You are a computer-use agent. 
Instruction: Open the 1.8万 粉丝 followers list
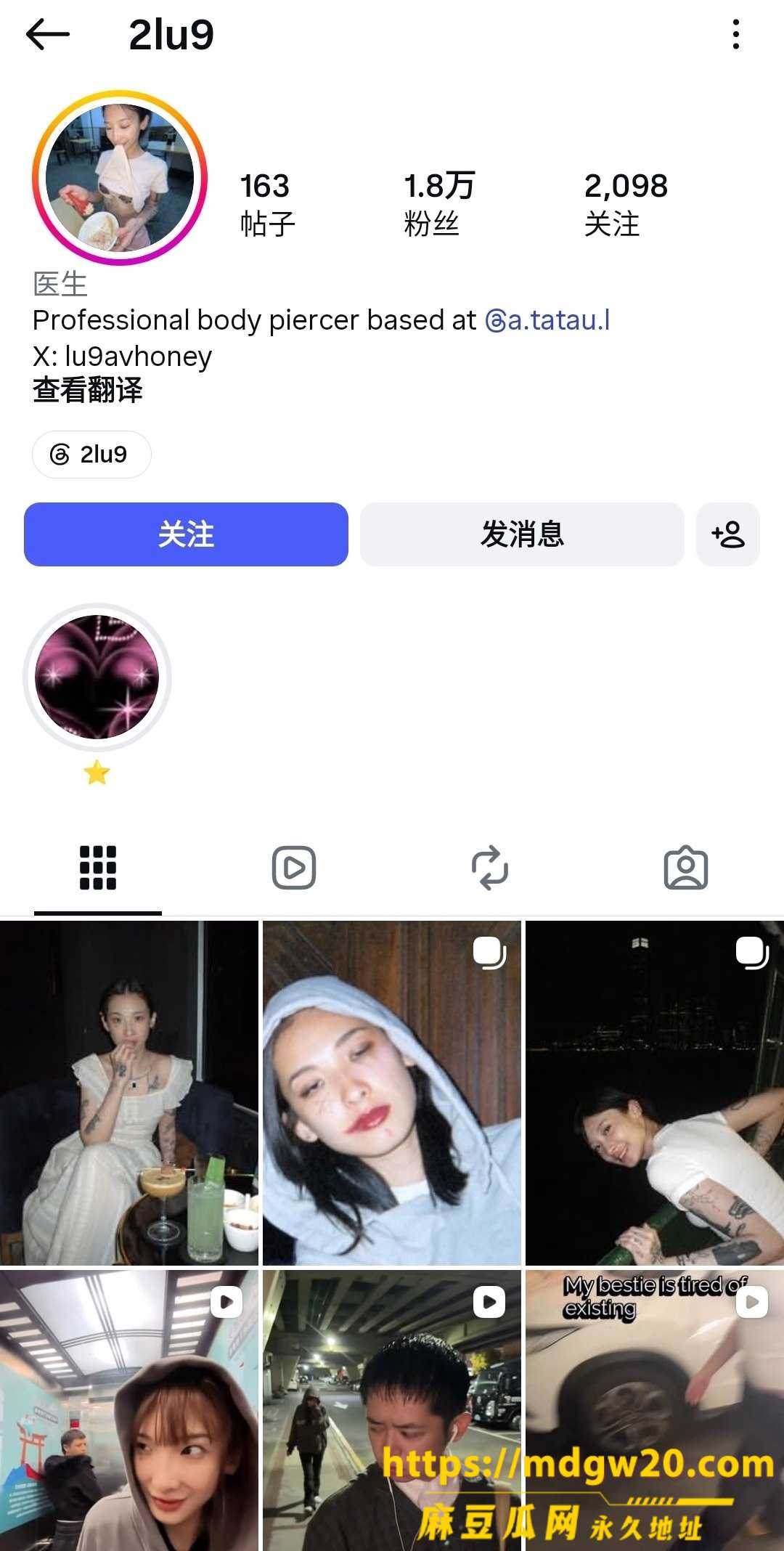[x=439, y=204]
